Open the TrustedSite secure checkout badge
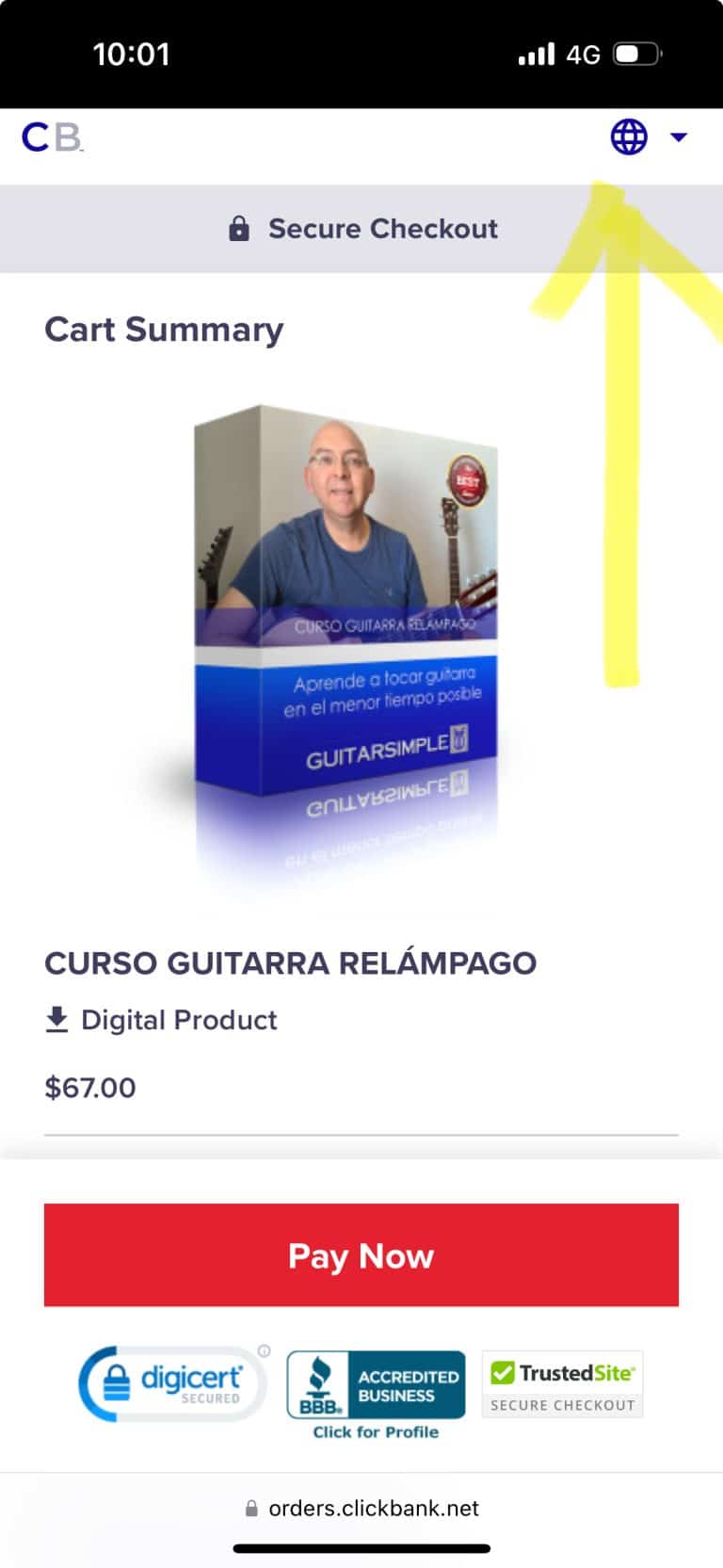 (x=562, y=1383)
